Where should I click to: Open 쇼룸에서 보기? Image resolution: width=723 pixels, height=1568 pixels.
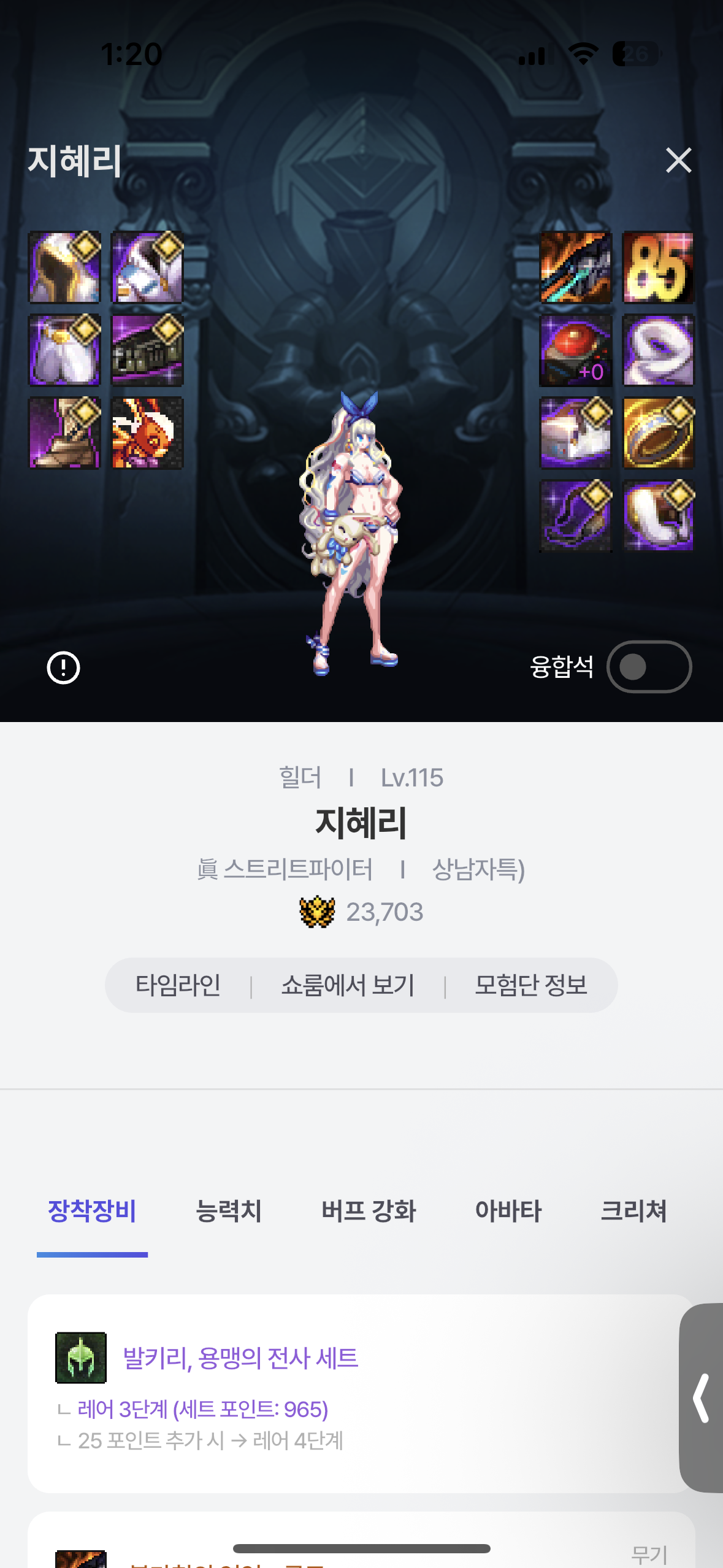coord(348,985)
